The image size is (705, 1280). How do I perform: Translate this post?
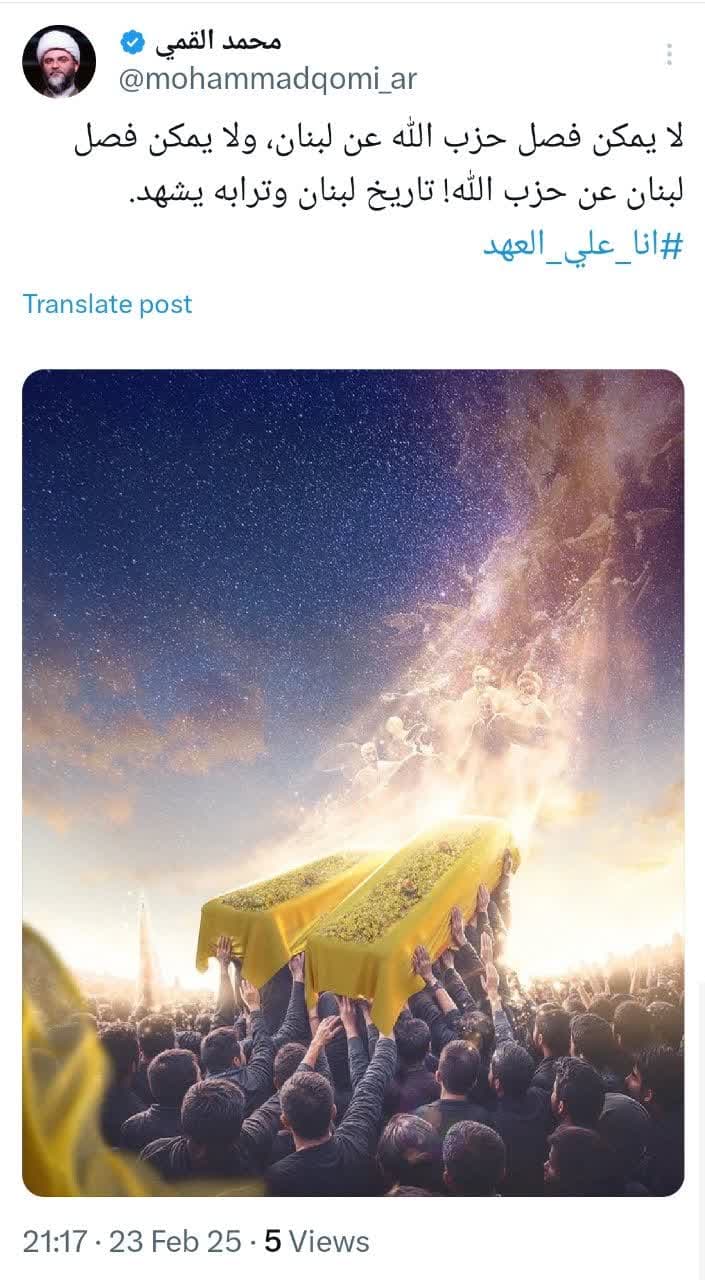pos(108,304)
